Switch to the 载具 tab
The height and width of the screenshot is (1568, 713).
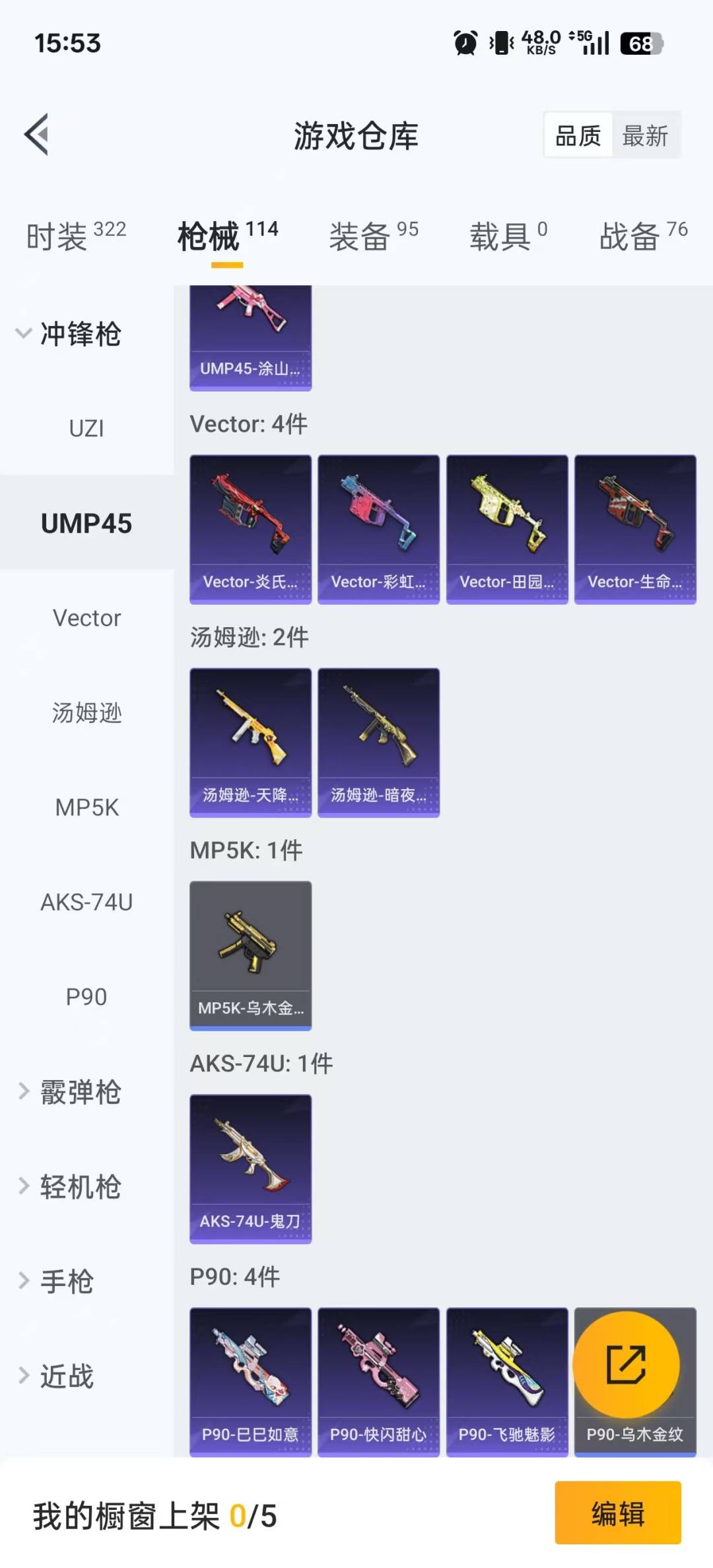point(508,236)
